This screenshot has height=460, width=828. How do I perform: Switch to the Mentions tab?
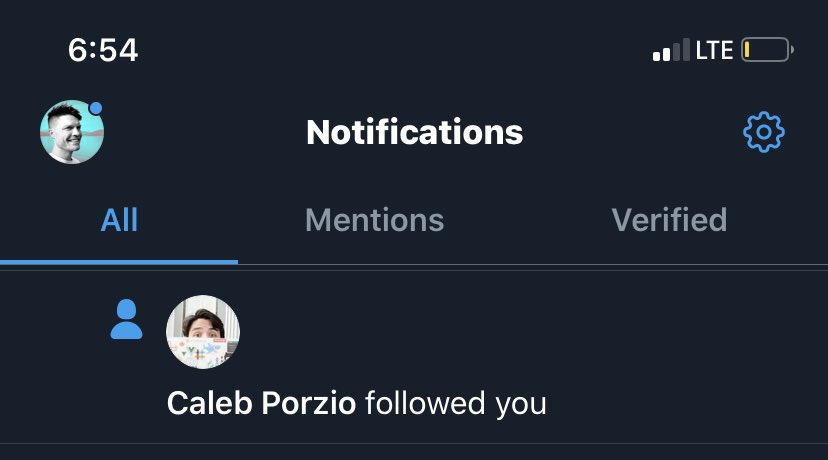tap(374, 220)
